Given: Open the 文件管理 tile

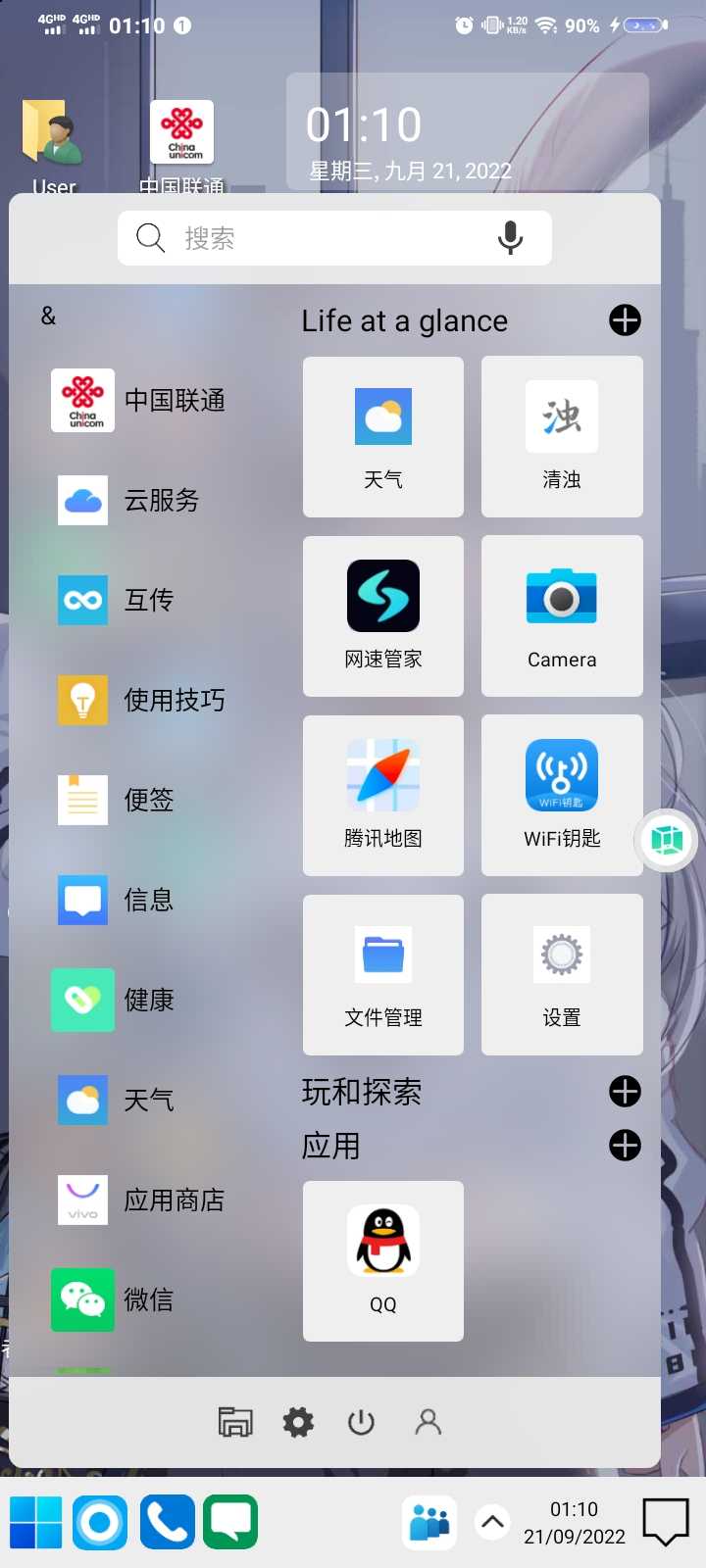Looking at the screenshot, I should point(383,975).
